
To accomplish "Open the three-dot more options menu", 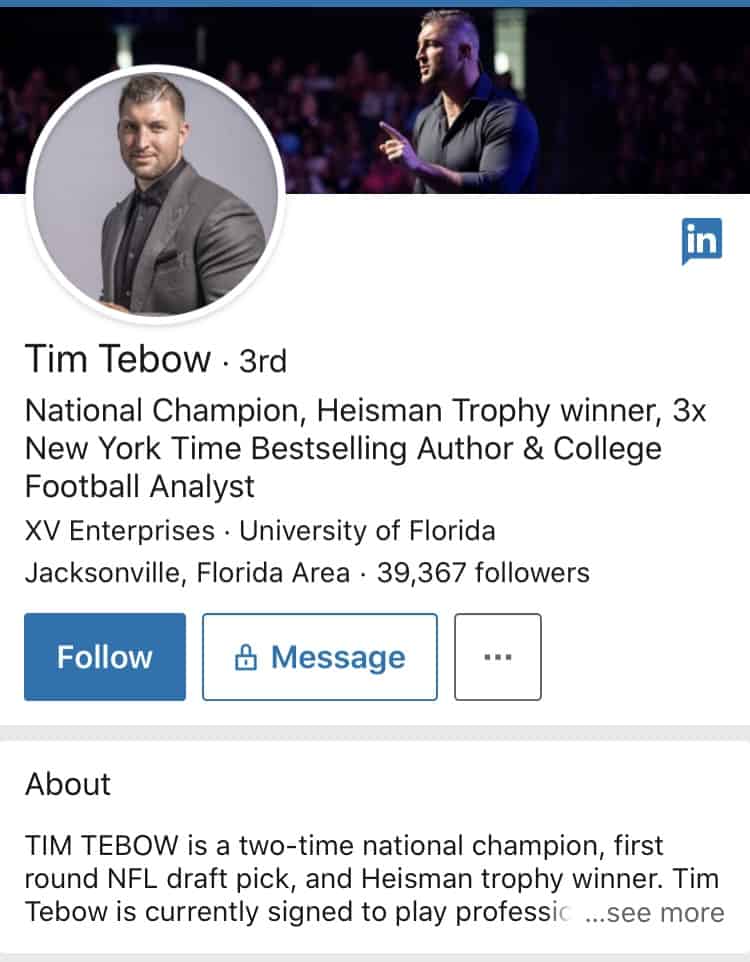I will click(x=497, y=657).
